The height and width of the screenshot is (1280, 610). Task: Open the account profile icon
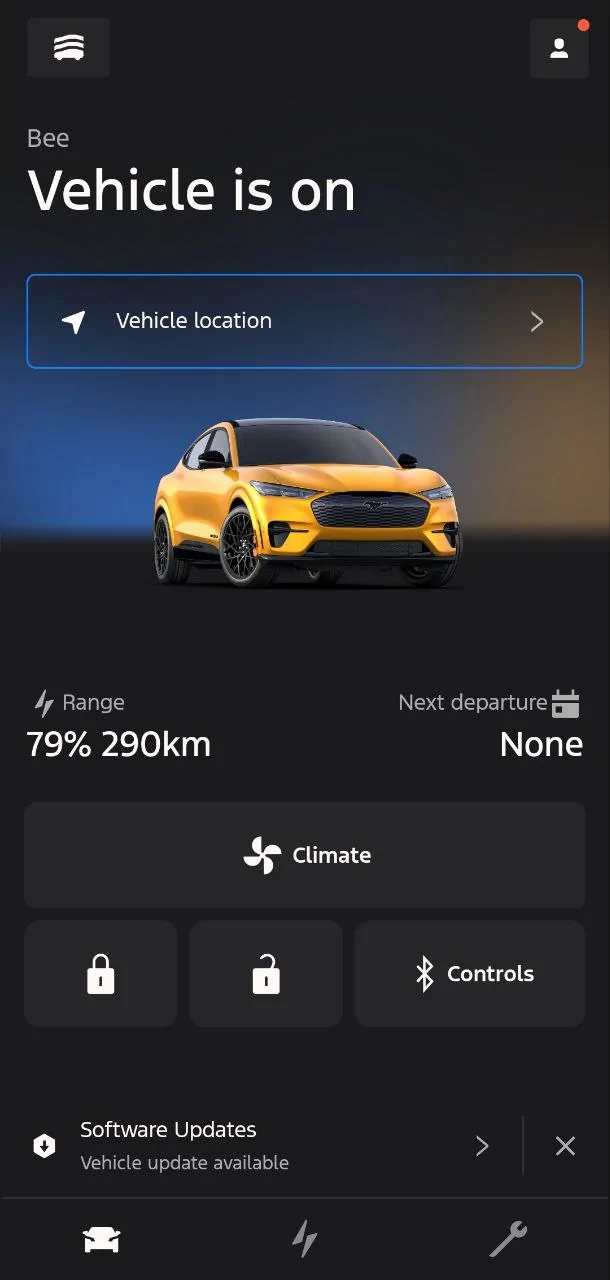(x=559, y=47)
